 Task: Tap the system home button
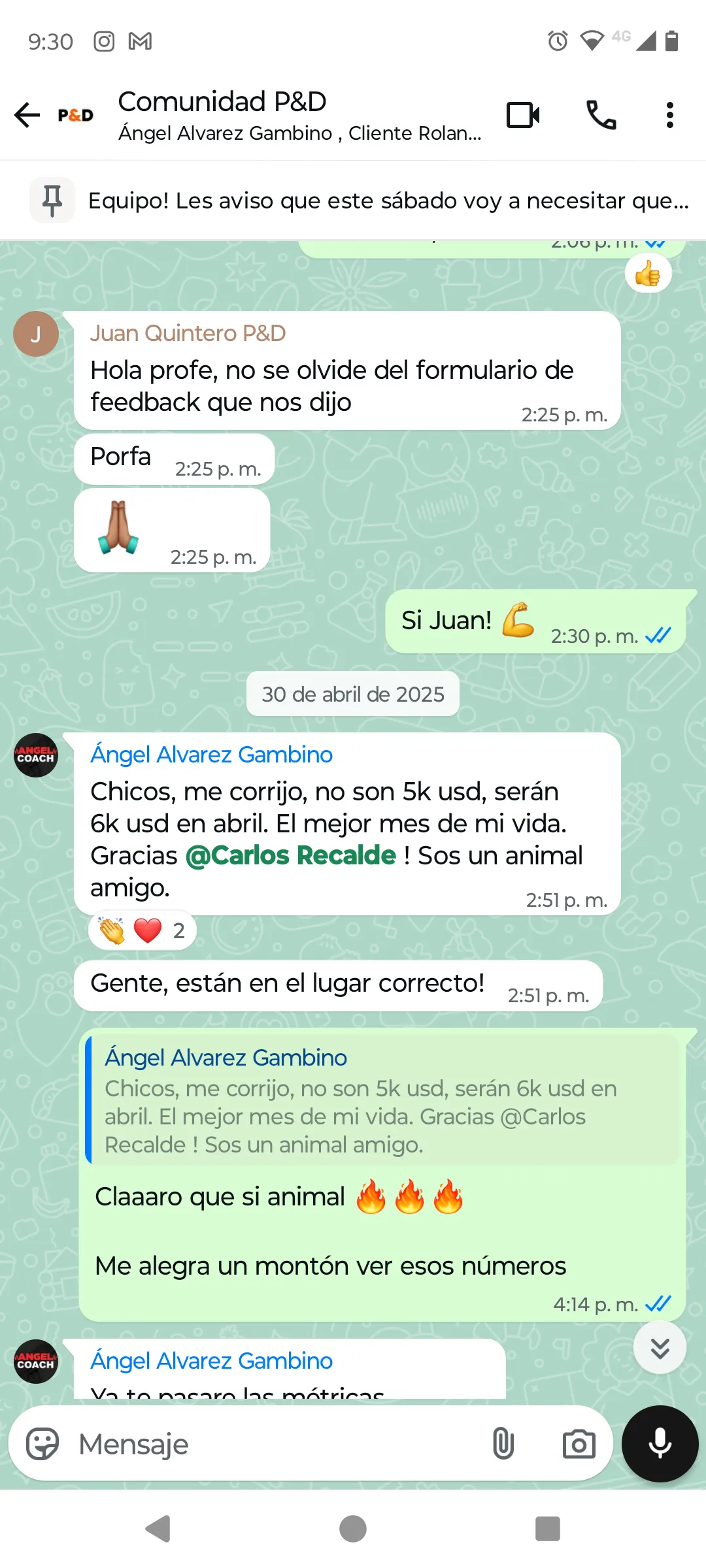pos(353,1529)
